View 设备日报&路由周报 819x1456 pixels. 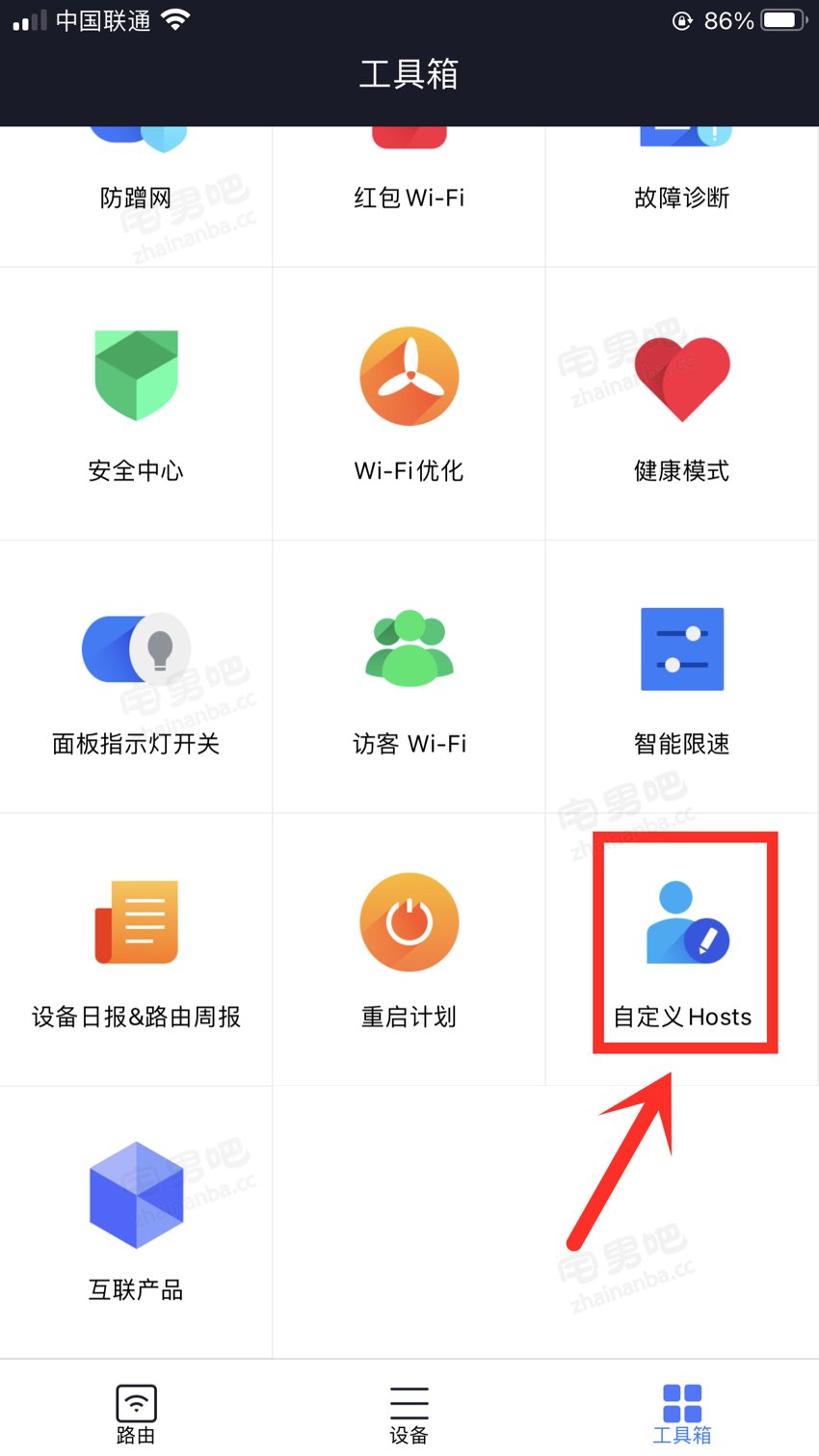point(136,949)
